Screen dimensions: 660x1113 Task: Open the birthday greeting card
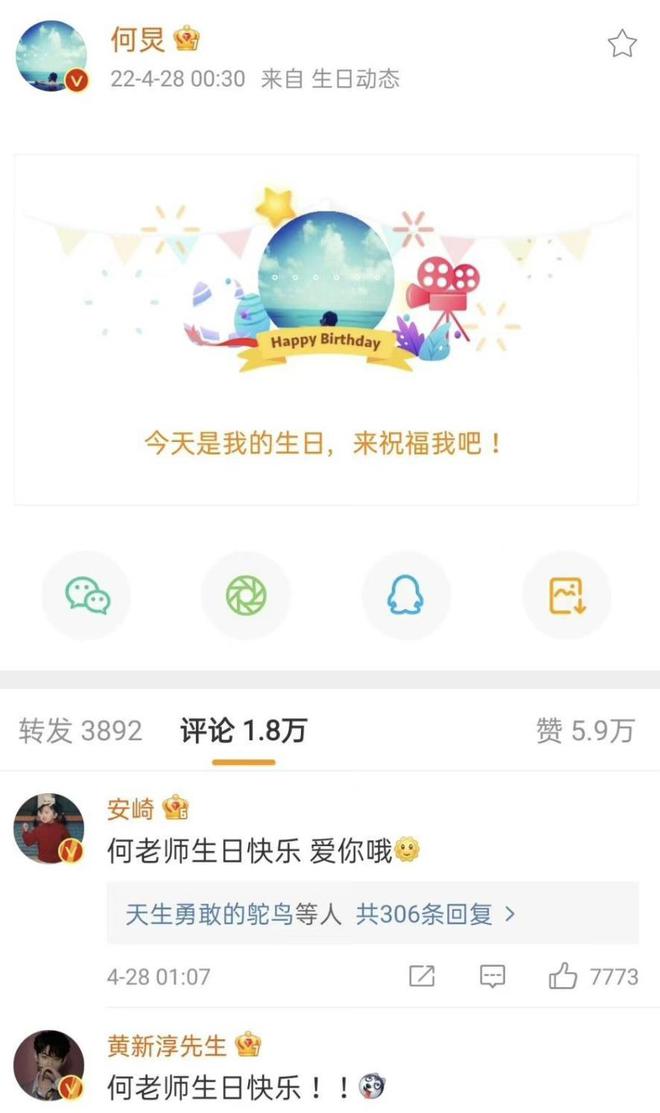326,330
